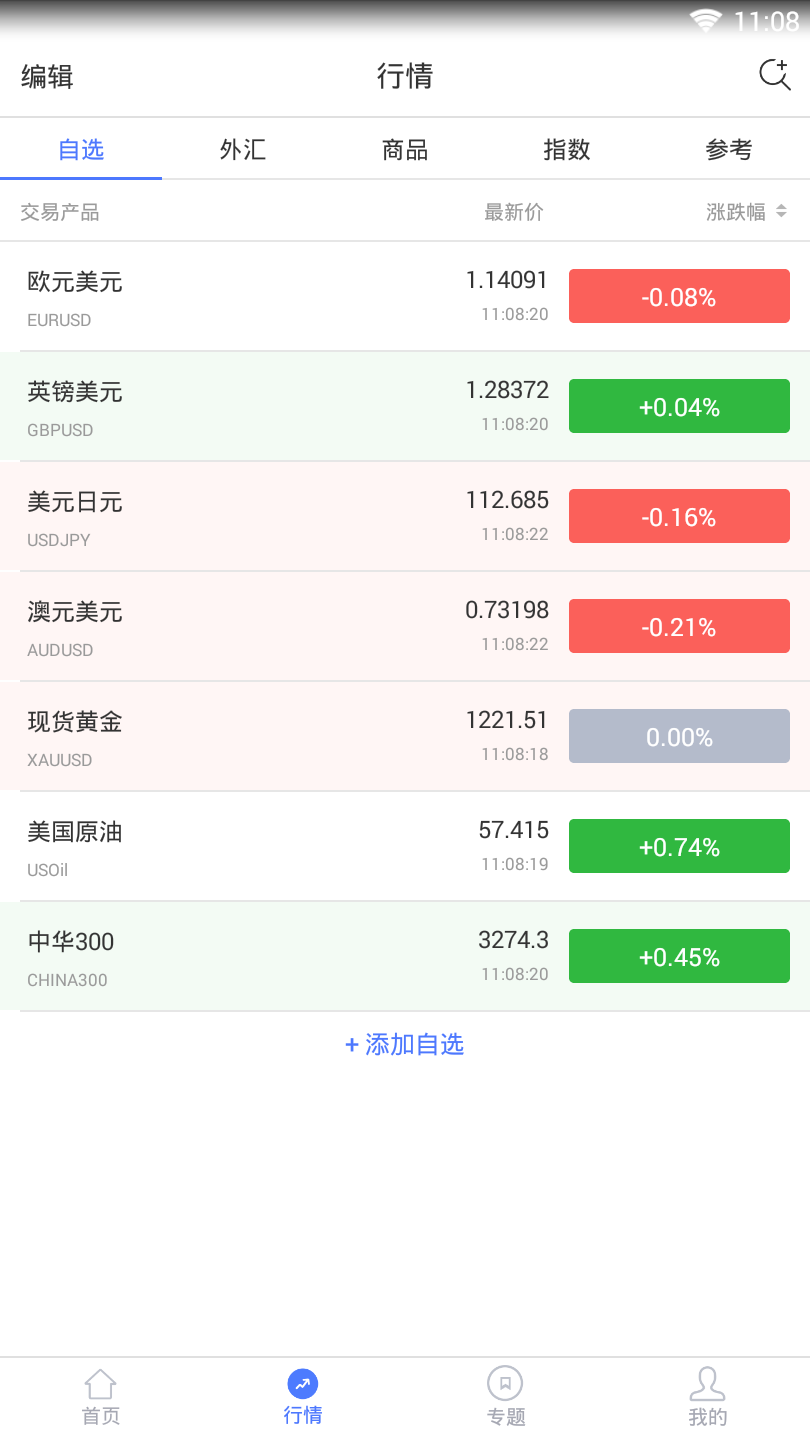Tap the 我的 profile icon in bottom bar
The width and height of the screenshot is (810, 1440).
coord(708,1383)
